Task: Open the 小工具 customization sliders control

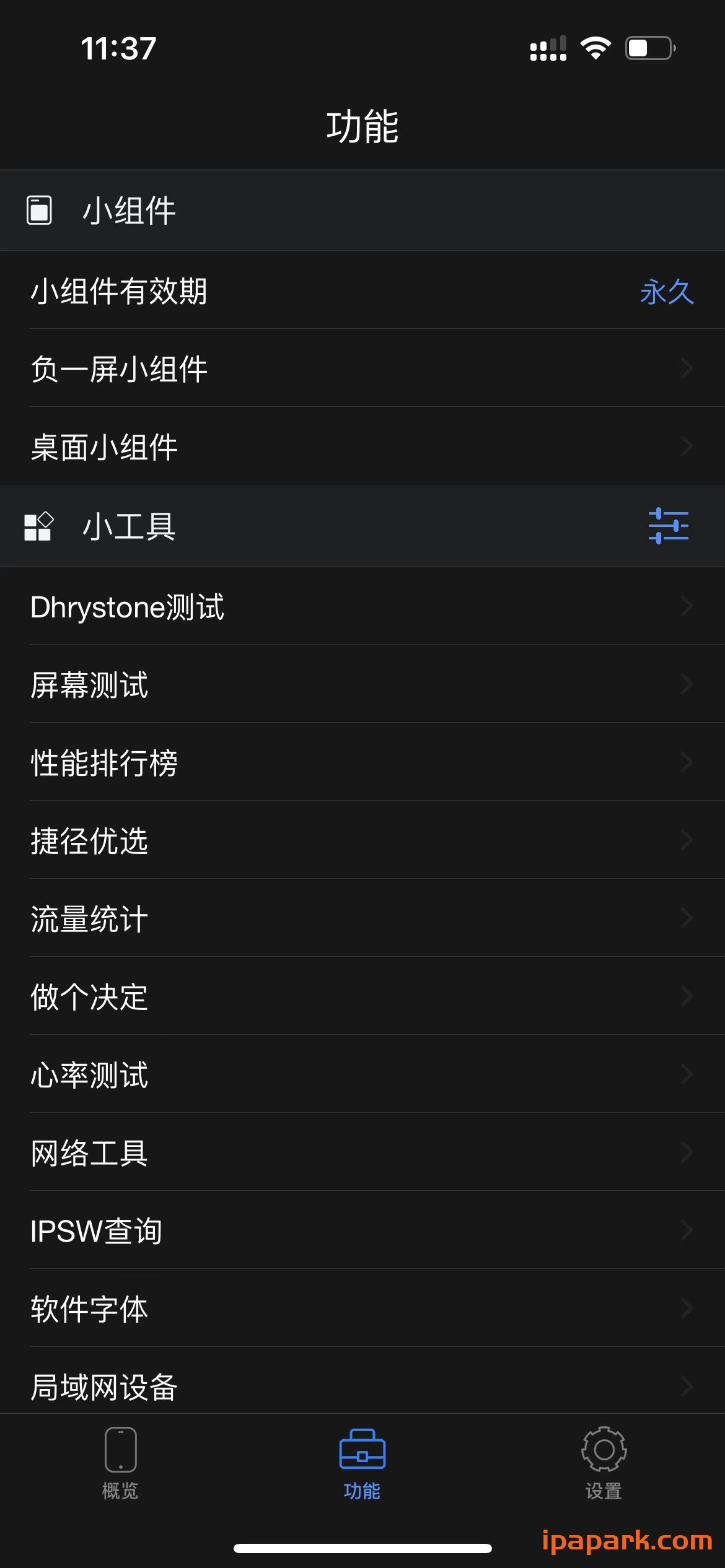Action: pos(667,526)
